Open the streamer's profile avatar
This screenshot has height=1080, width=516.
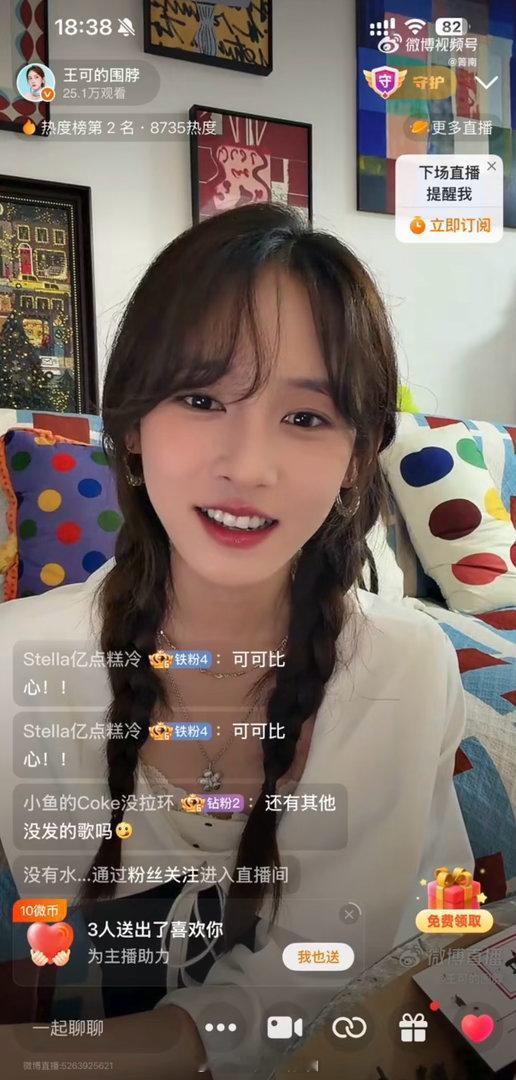point(35,82)
